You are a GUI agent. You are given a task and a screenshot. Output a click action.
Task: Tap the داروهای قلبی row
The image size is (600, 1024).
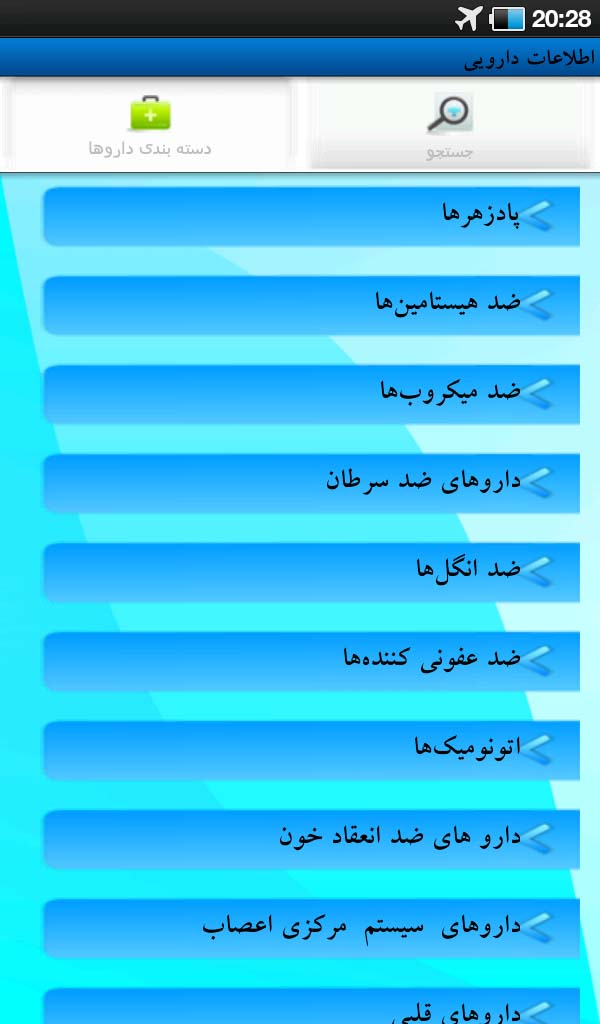point(311,1006)
